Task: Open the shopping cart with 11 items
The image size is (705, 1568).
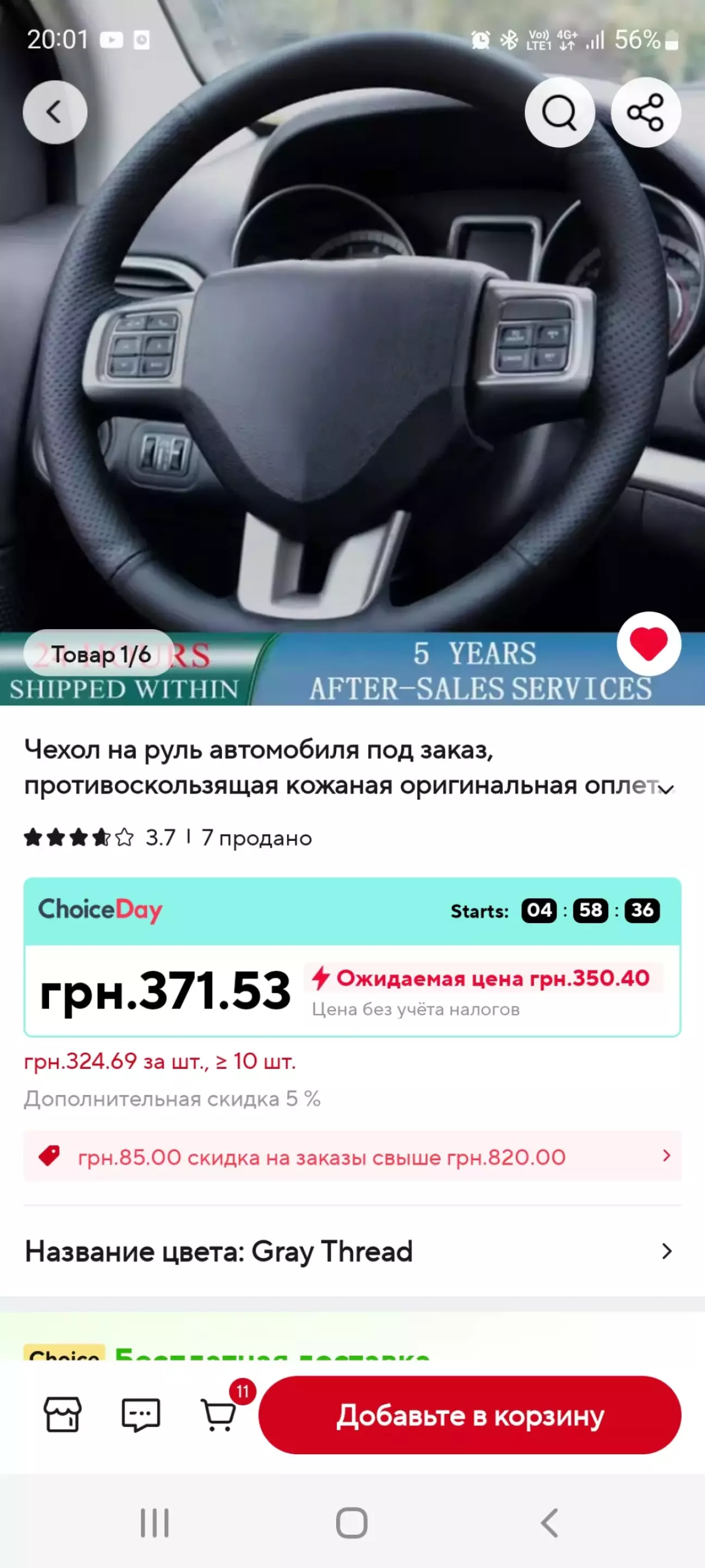Action: click(x=220, y=1415)
